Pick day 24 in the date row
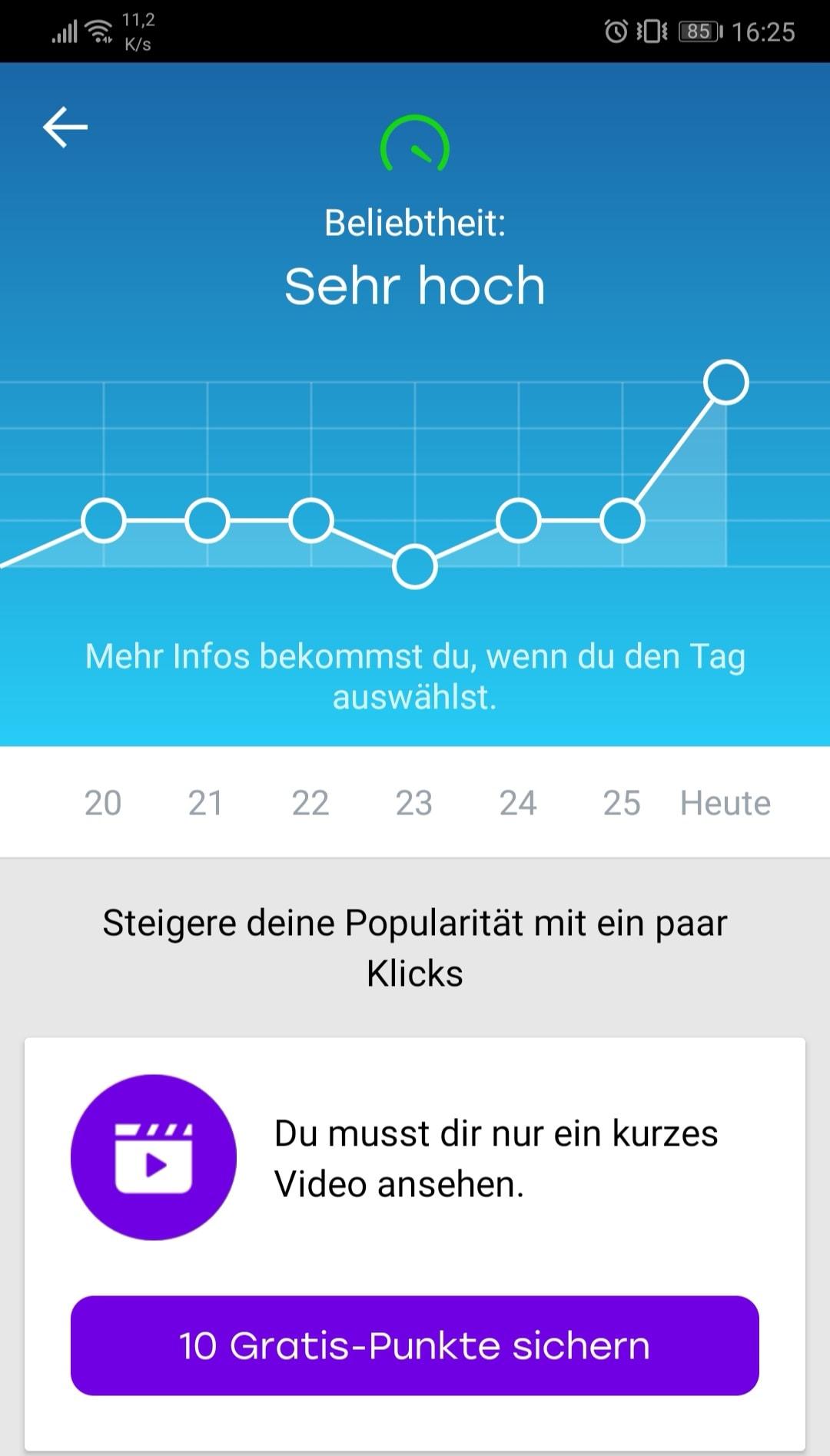 tap(518, 803)
